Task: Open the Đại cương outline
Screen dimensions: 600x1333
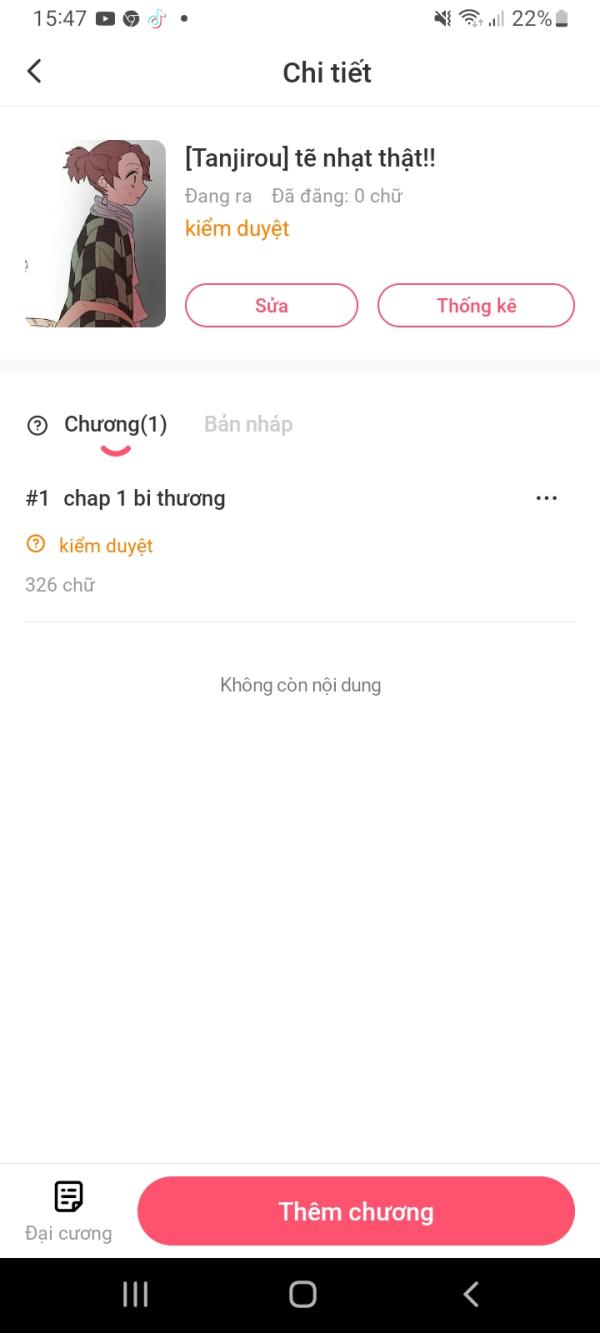Action: [x=68, y=1210]
